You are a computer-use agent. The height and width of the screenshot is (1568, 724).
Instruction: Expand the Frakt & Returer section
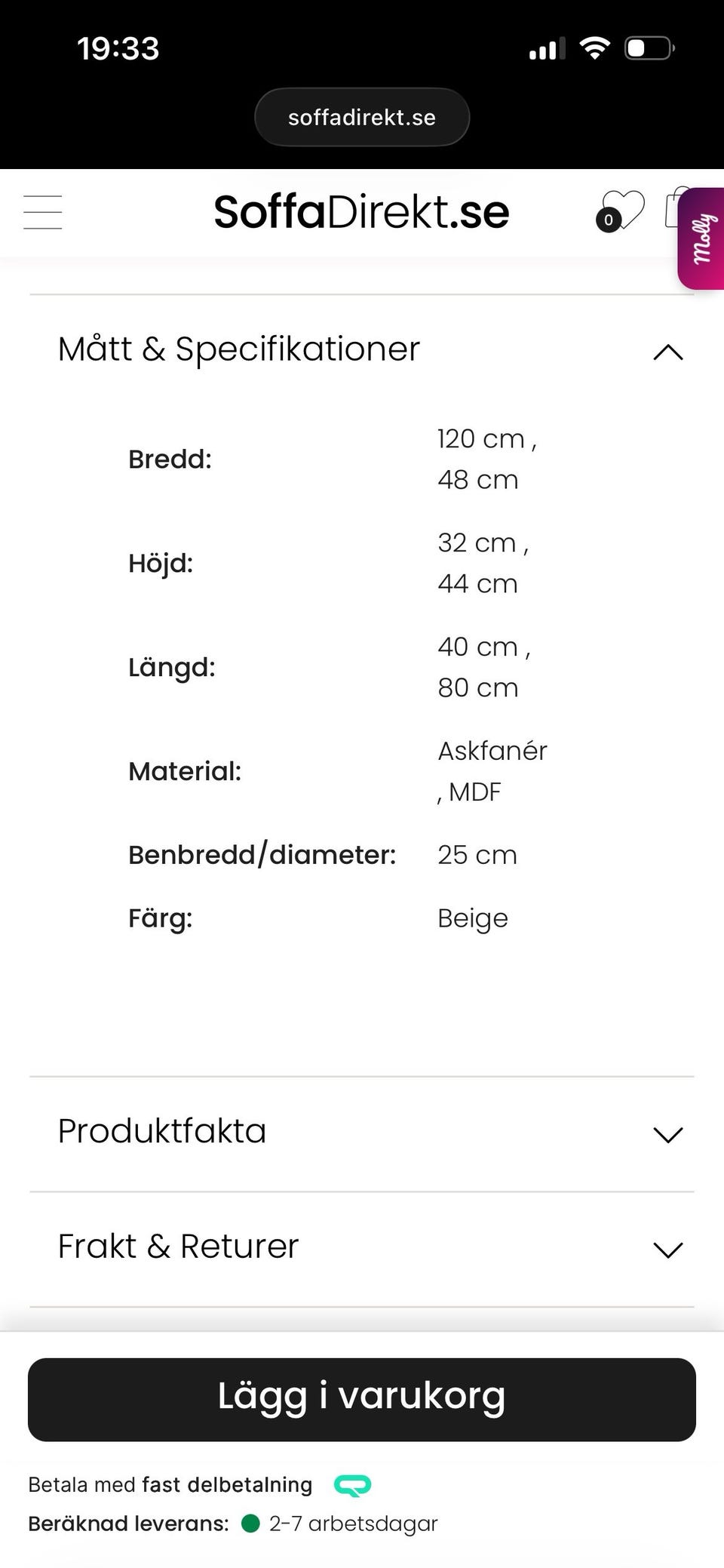pos(362,1248)
